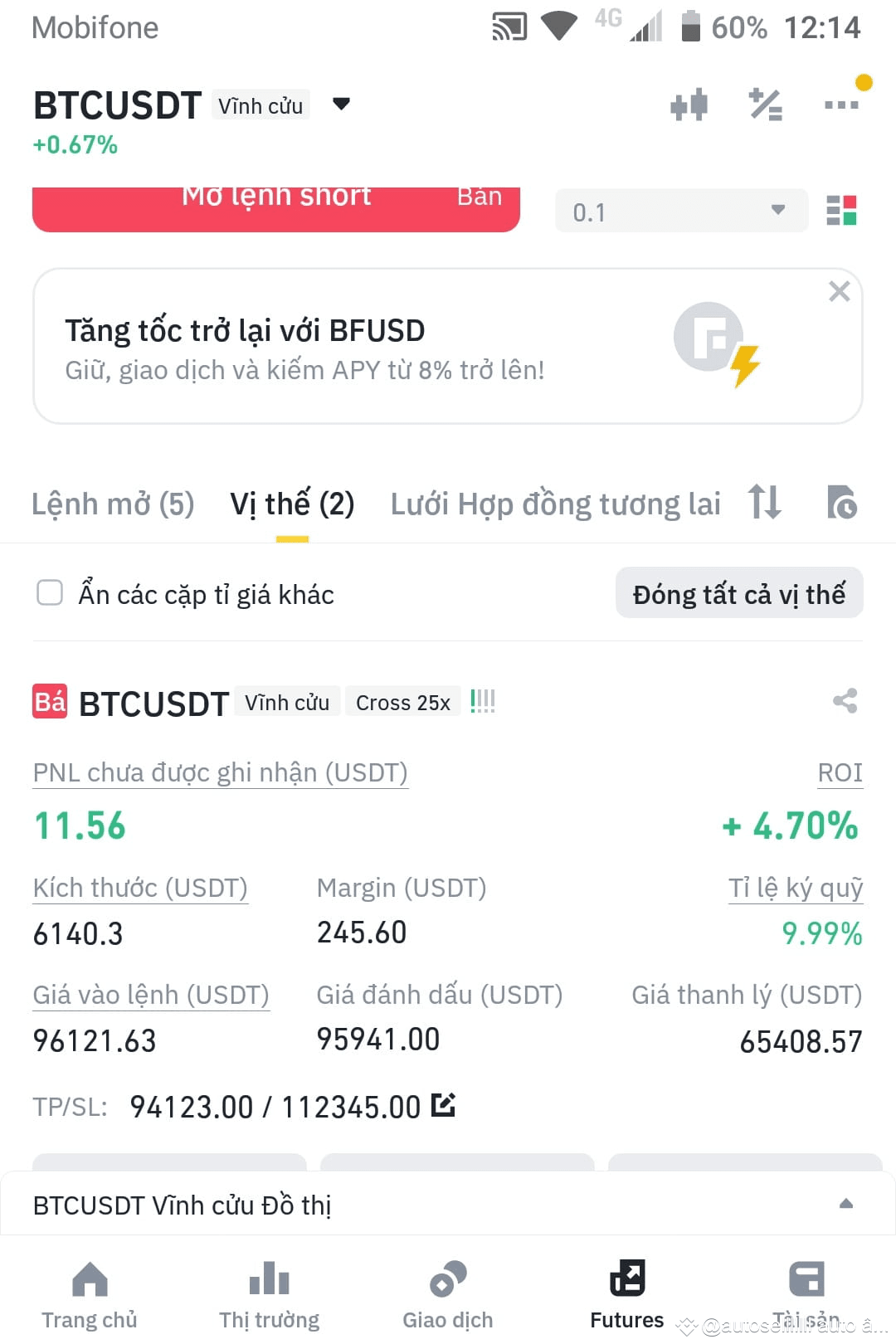Screen dimensions: 896x1344
Task: Open the 0.1 order book precision dropdown
Action: pos(681,211)
